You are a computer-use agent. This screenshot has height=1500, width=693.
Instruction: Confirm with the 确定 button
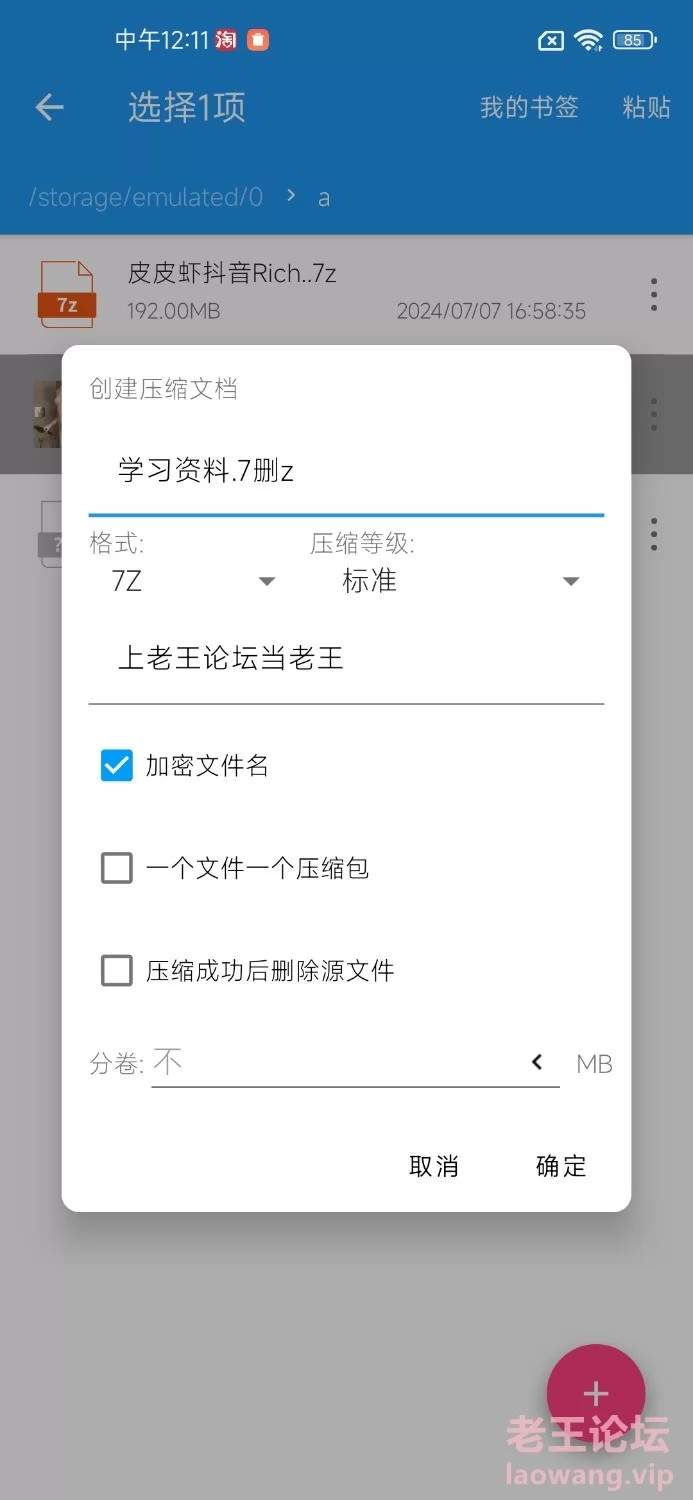click(x=561, y=1166)
